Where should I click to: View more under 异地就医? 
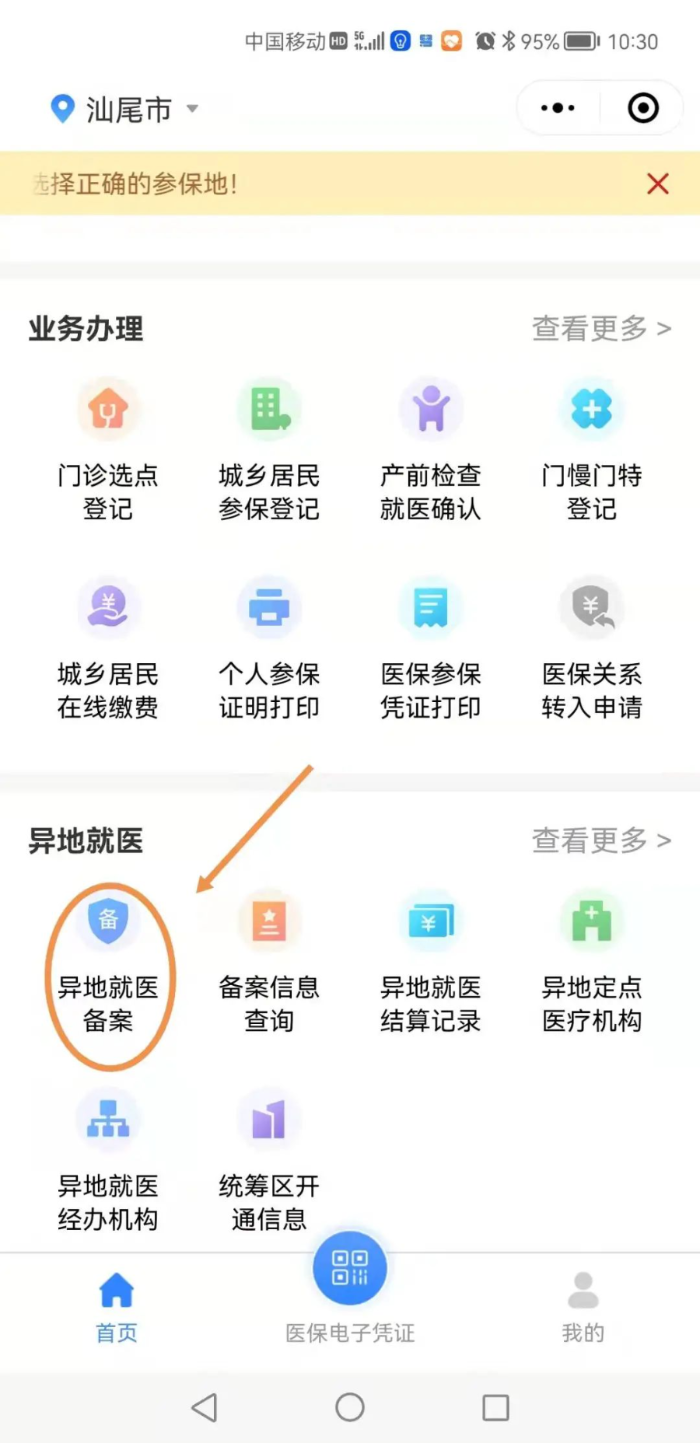(x=600, y=841)
